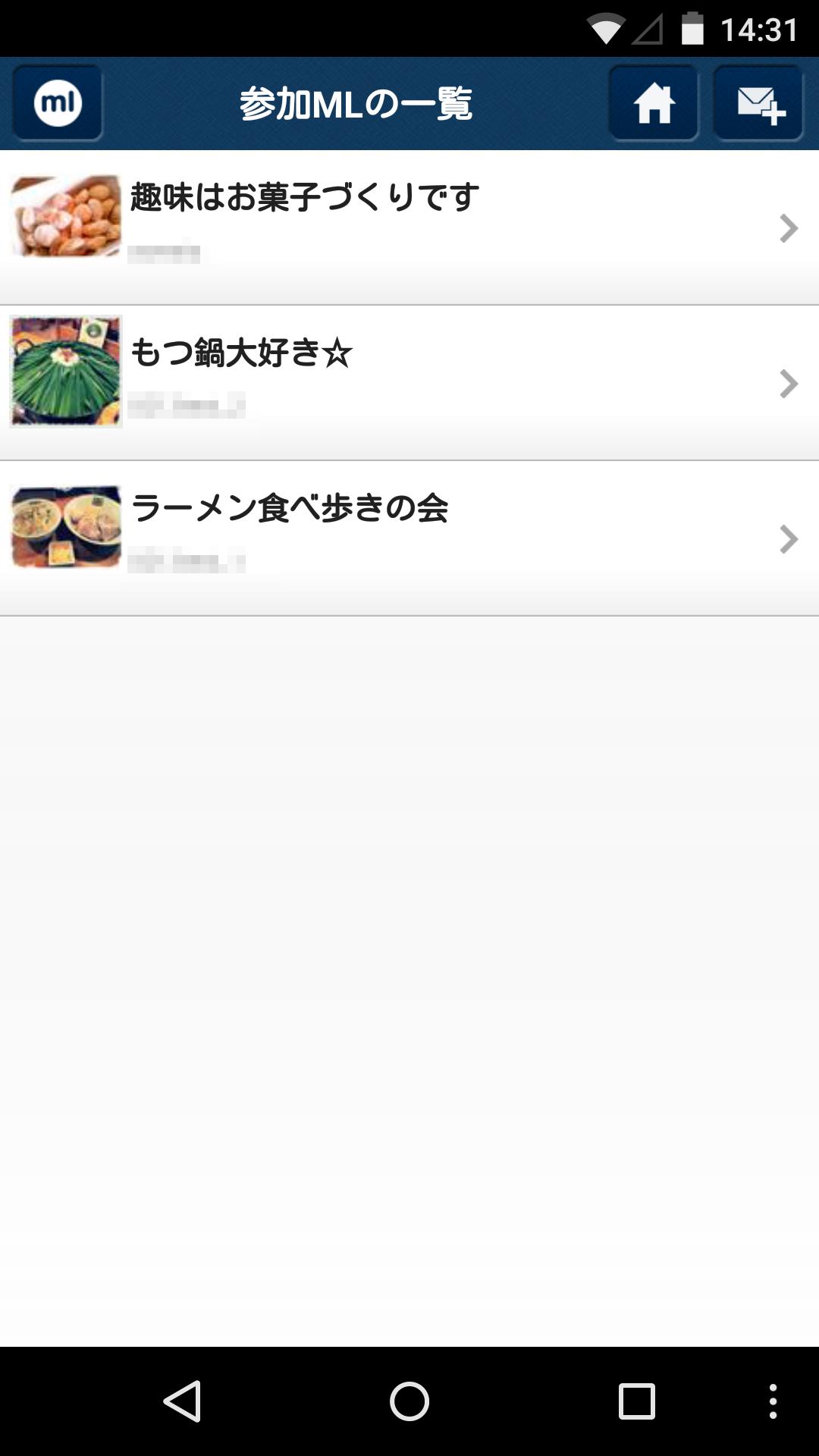Compose a new mail with envelope-plus icon
Viewport: 819px width, 1456px height.
pos(758,103)
